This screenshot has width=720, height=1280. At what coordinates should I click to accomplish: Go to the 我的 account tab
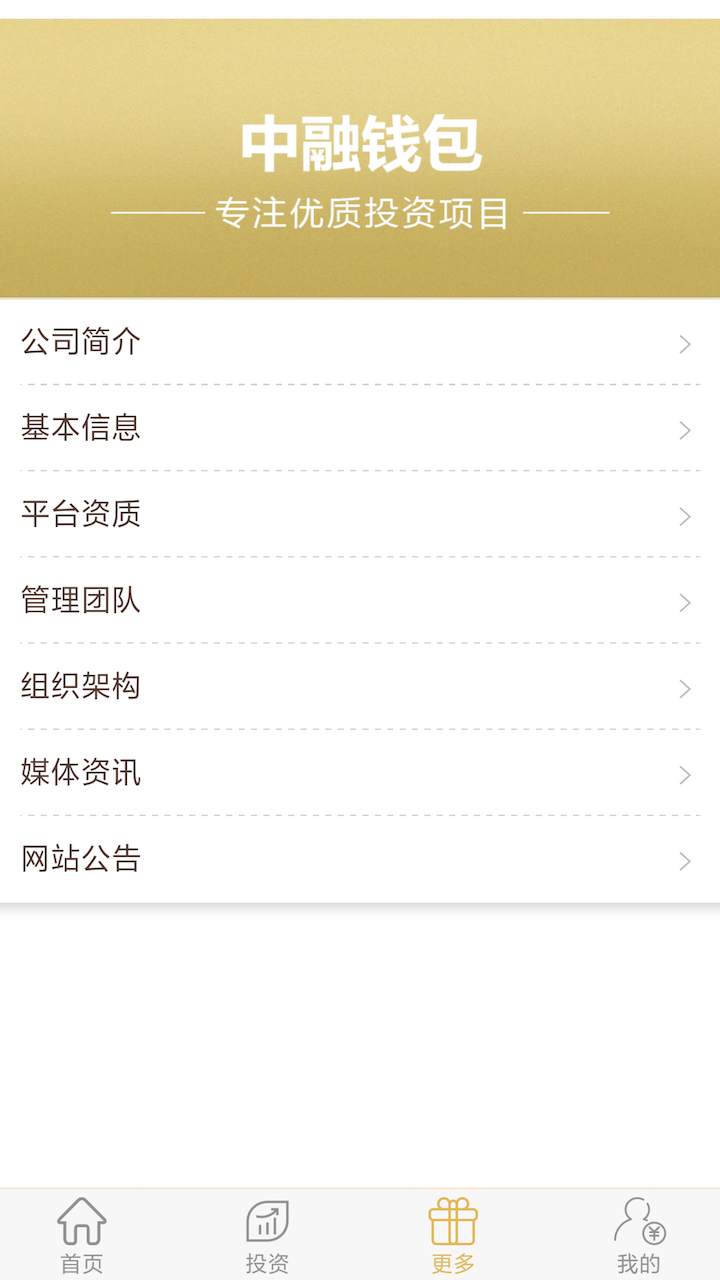pyautogui.click(x=638, y=1236)
